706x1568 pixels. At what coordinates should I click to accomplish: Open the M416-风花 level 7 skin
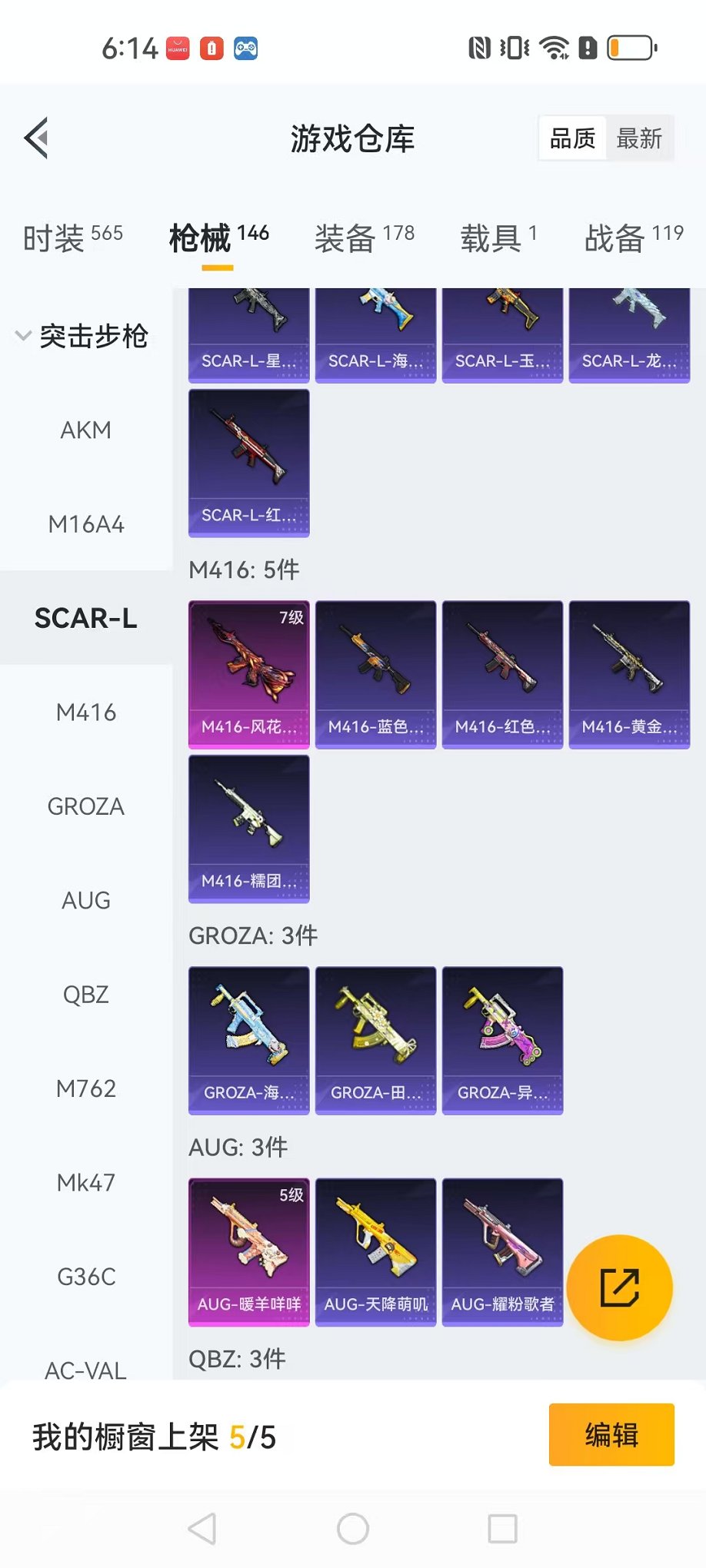coord(249,674)
